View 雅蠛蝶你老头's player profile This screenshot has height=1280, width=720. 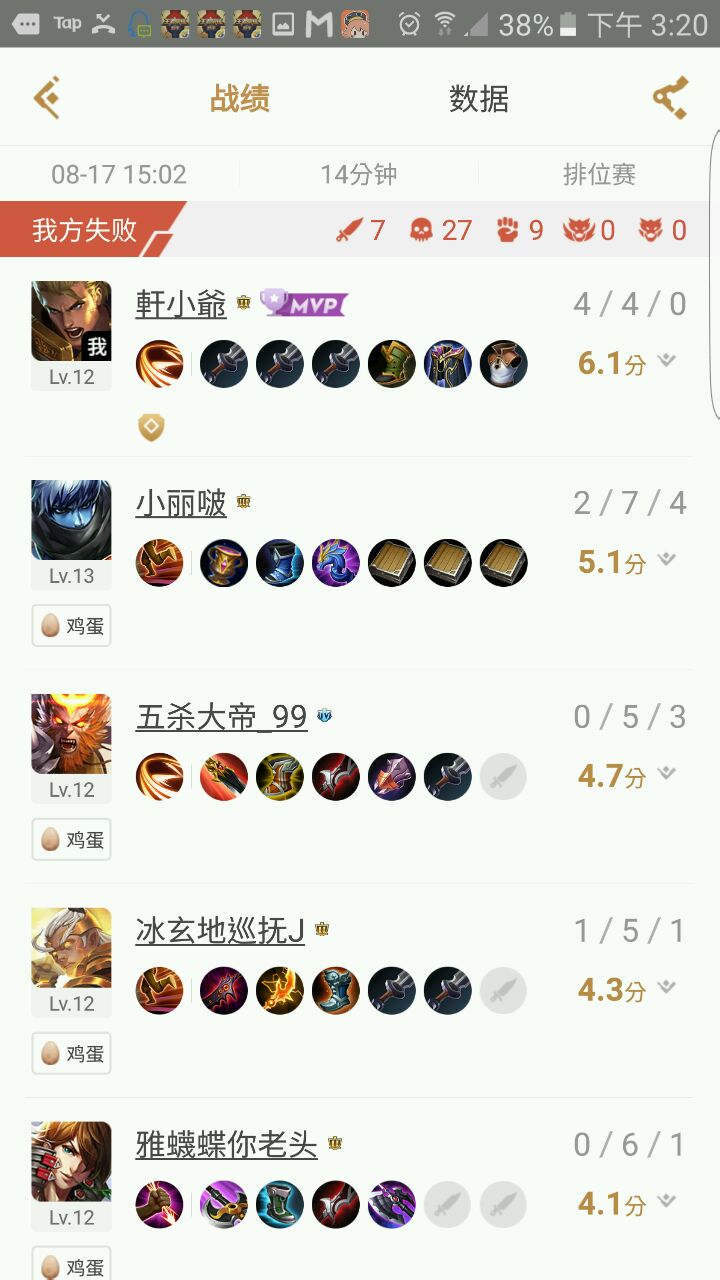point(226,1145)
